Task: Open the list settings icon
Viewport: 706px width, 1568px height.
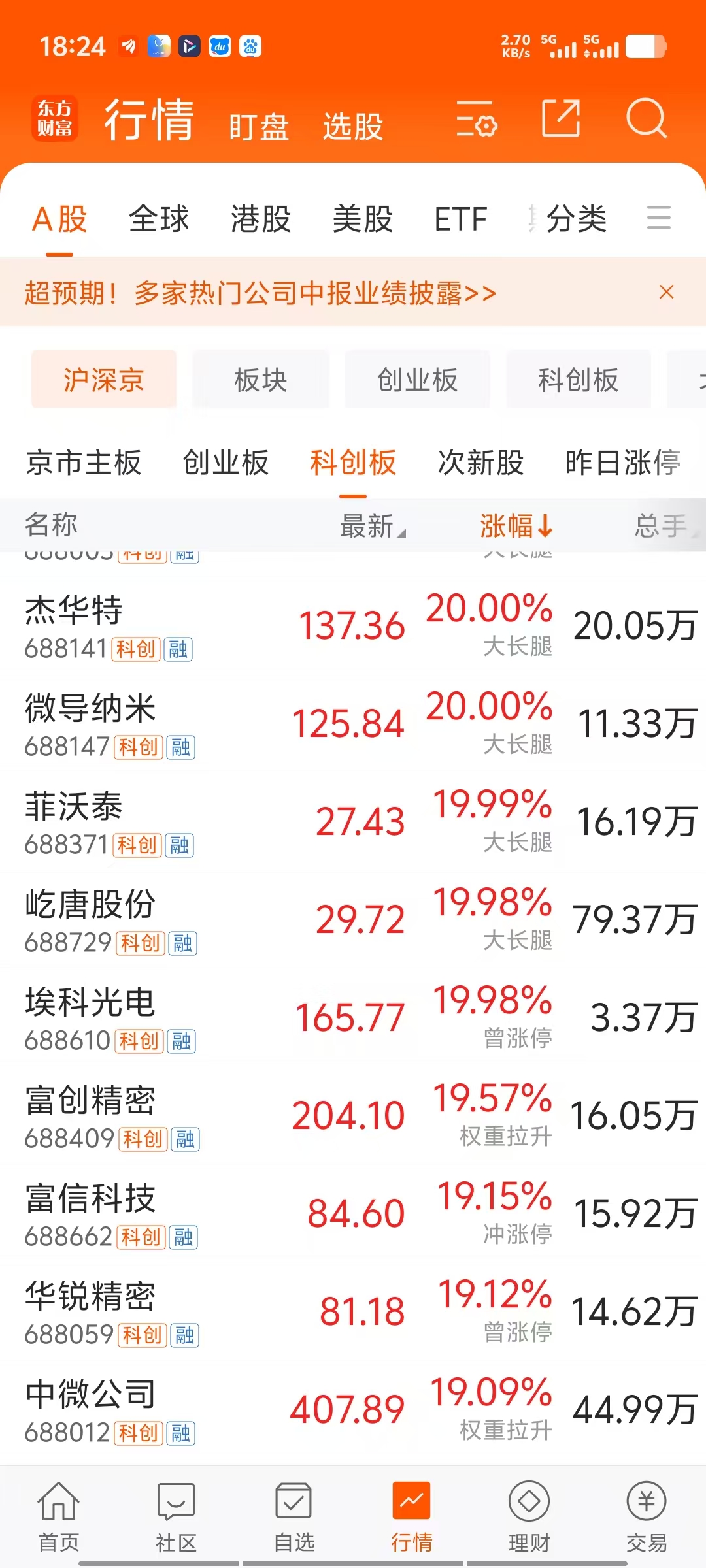Action: pyautogui.click(x=477, y=119)
